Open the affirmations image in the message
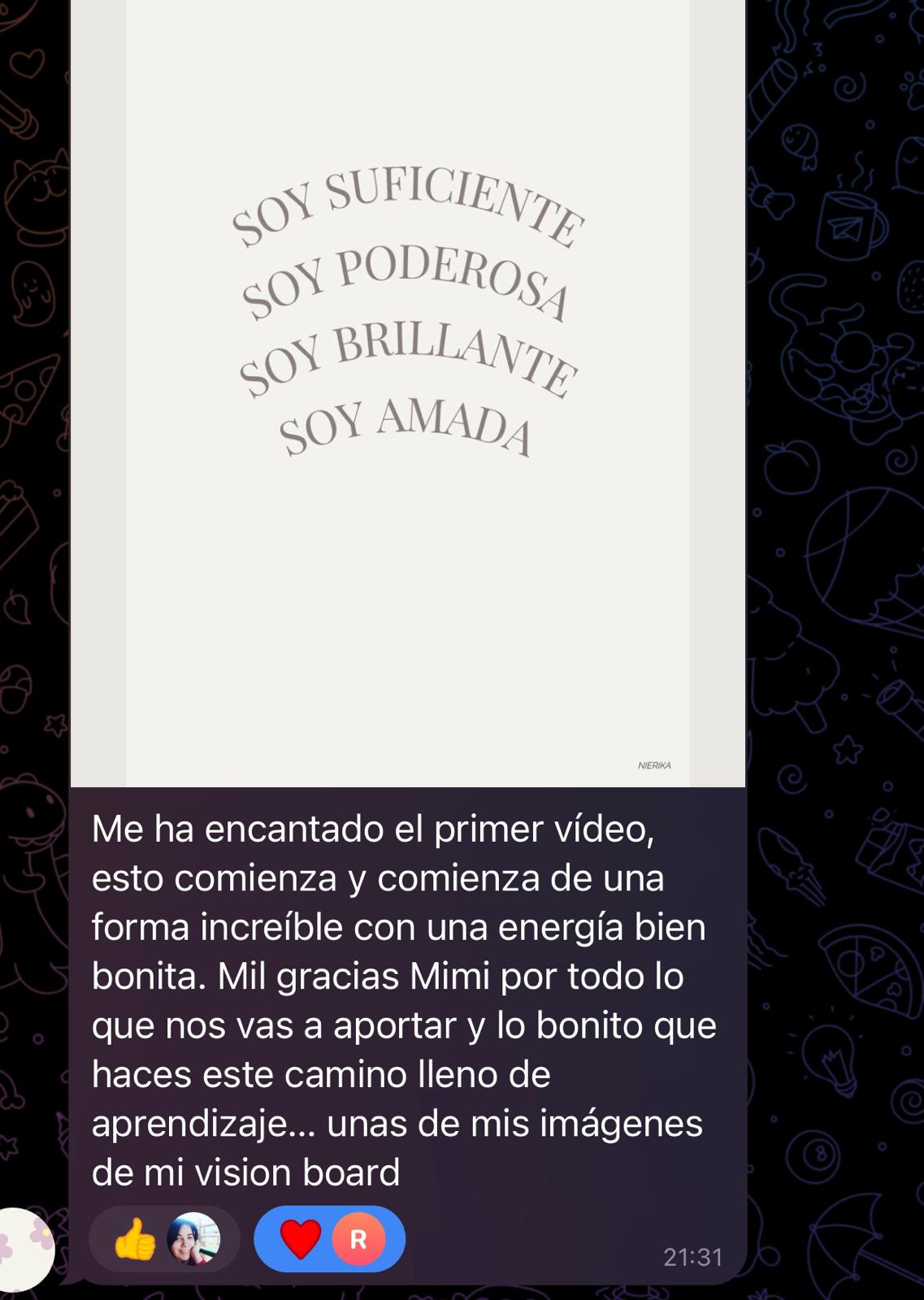924x1300 pixels. [407, 390]
